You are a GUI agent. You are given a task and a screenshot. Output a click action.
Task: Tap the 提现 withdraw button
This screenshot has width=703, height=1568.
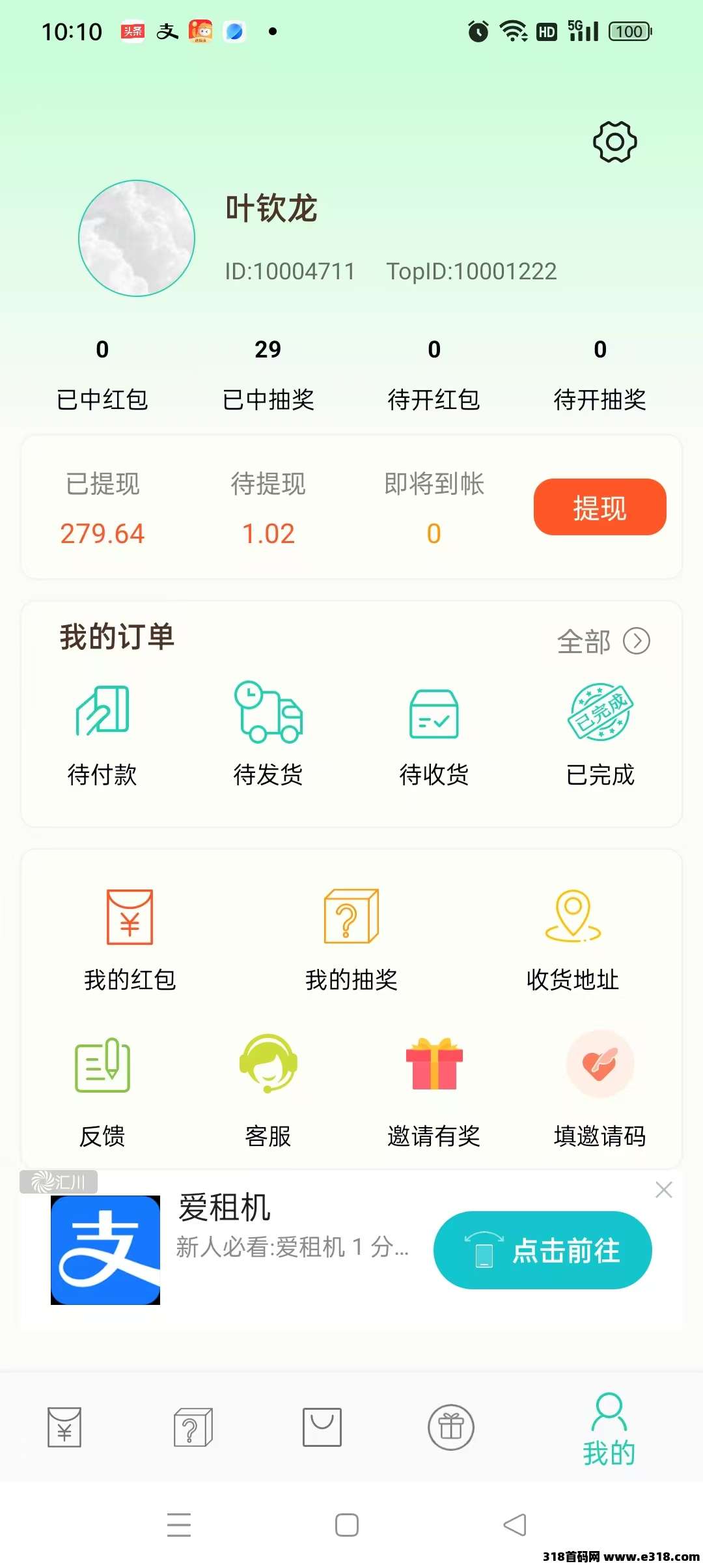[600, 507]
